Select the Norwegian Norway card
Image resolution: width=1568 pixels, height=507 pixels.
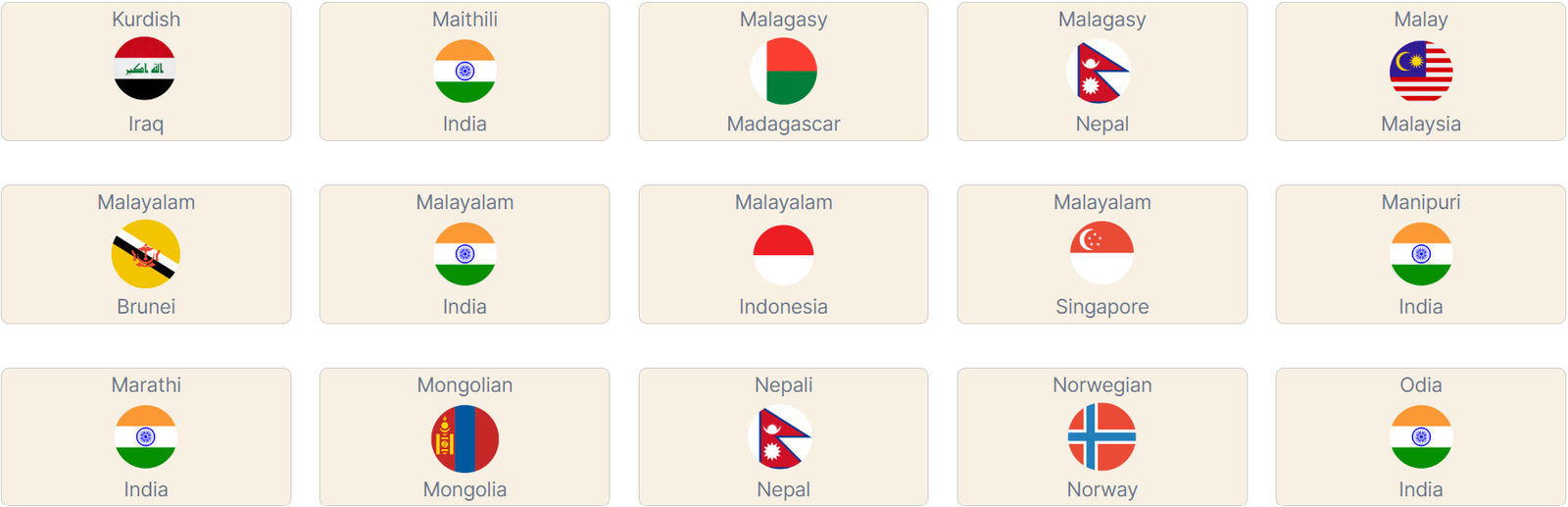point(1102,436)
